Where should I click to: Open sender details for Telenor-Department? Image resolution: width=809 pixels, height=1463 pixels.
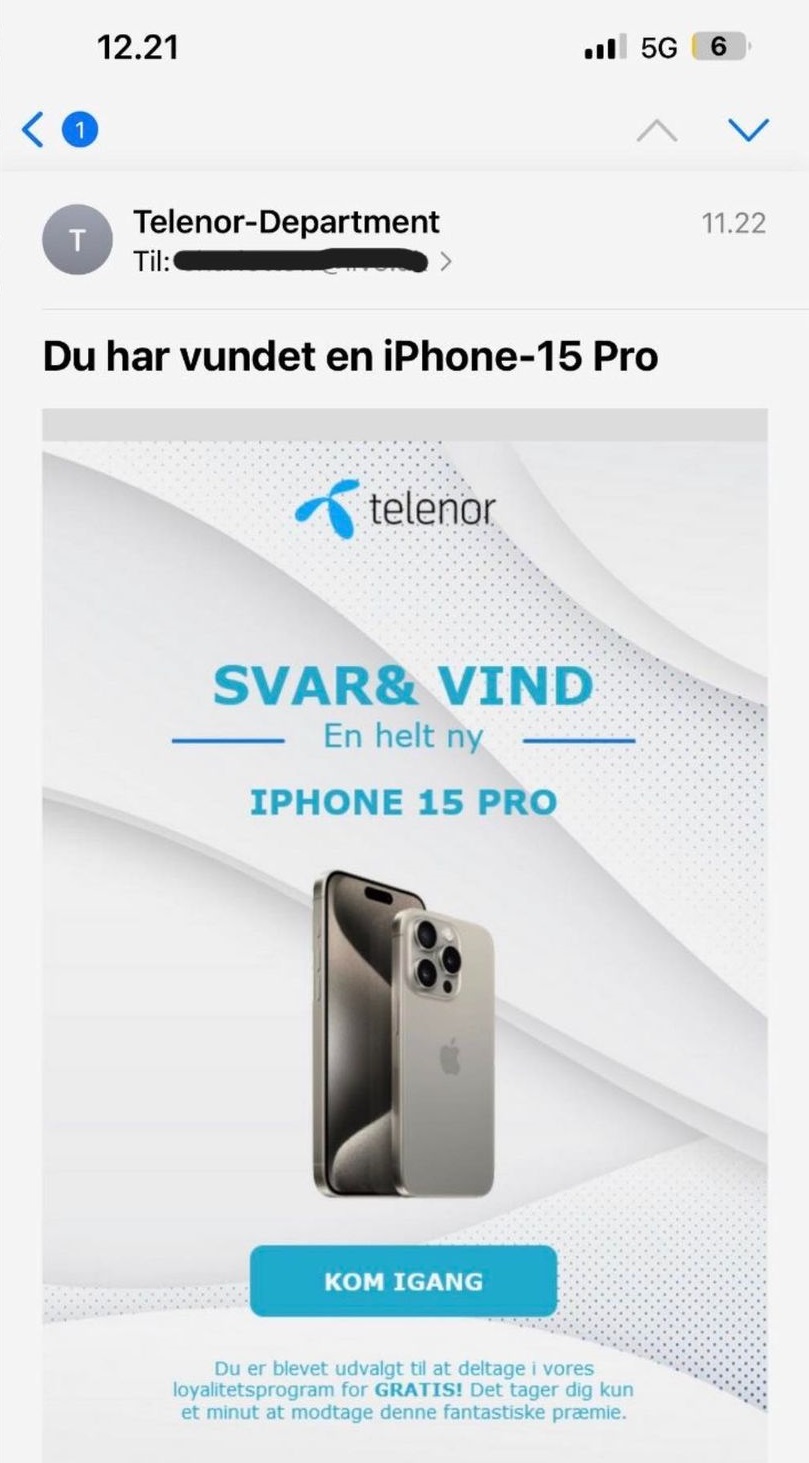[x=286, y=221]
